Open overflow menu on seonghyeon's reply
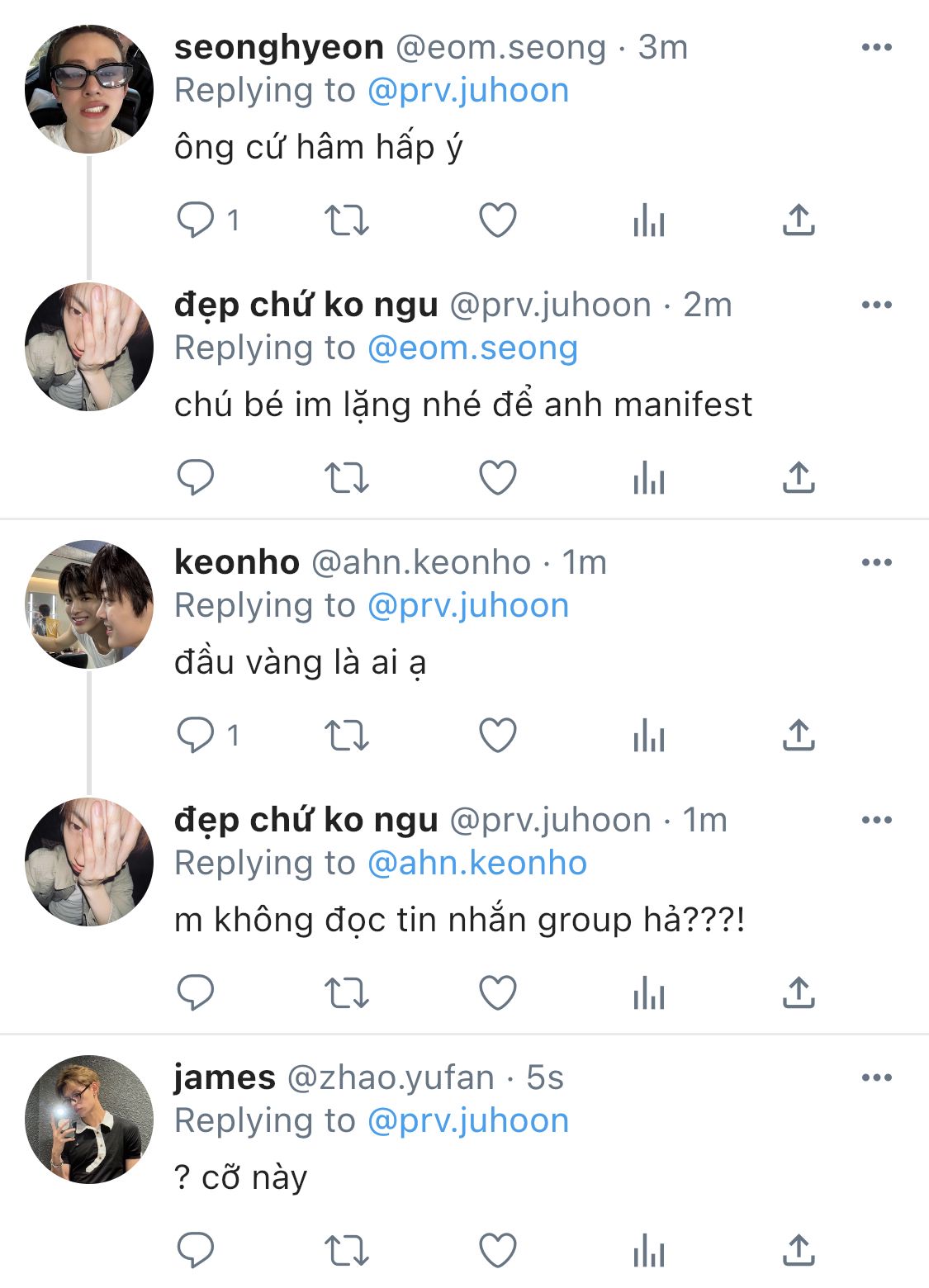This screenshot has width=929, height=1288. pyautogui.click(x=875, y=47)
